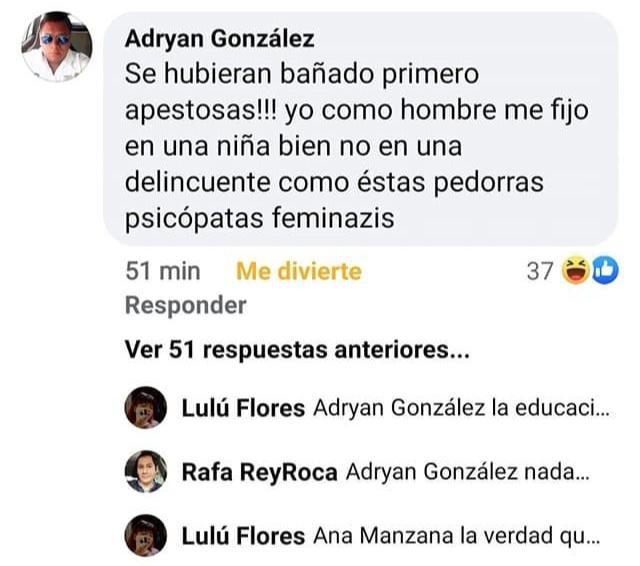Open Adryan González's profile name link
This screenshot has height=566, width=640.
click(219, 39)
